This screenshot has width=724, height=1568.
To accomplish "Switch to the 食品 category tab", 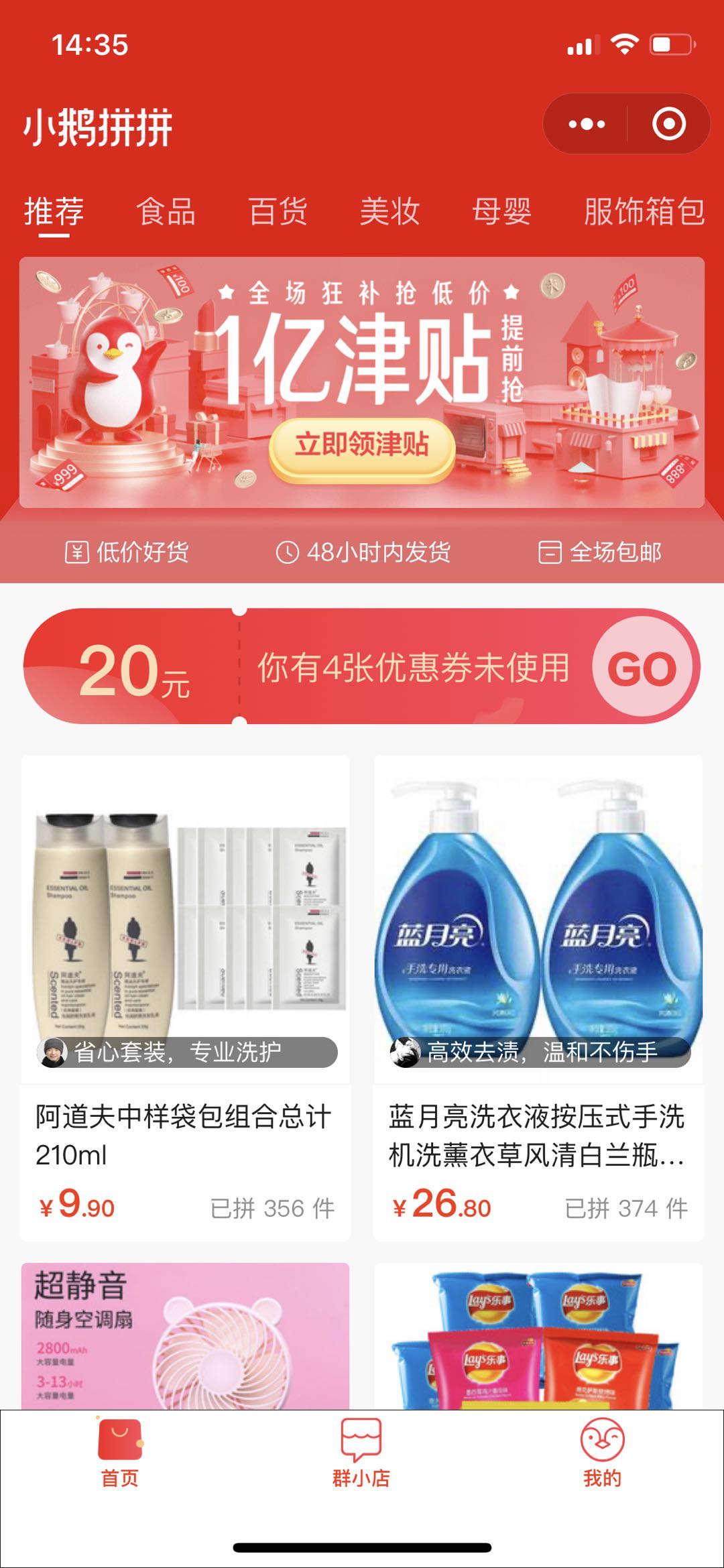I will [166, 212].
